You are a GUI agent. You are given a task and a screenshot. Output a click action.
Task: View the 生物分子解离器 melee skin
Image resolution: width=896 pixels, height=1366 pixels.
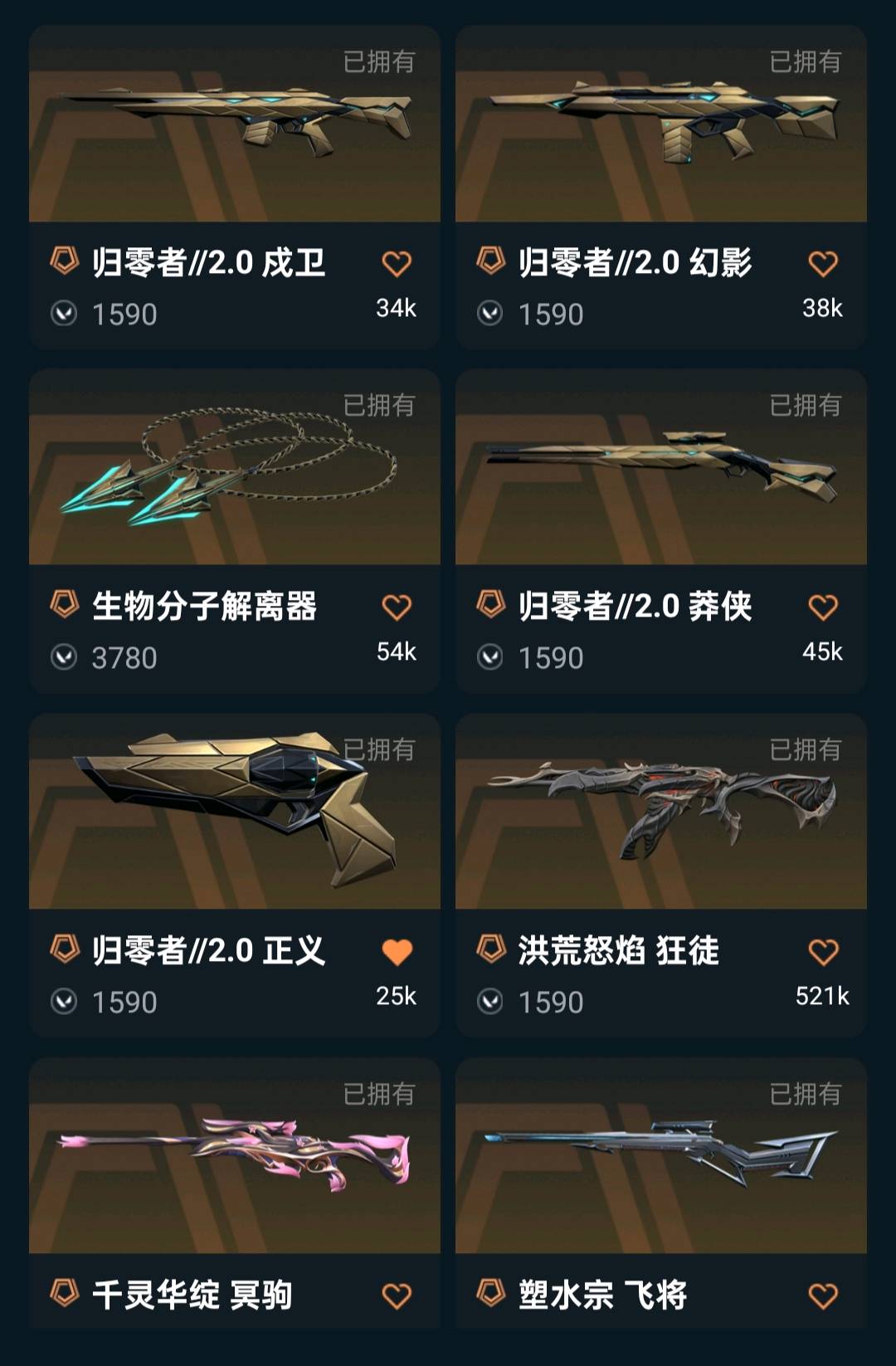(234, 468)
